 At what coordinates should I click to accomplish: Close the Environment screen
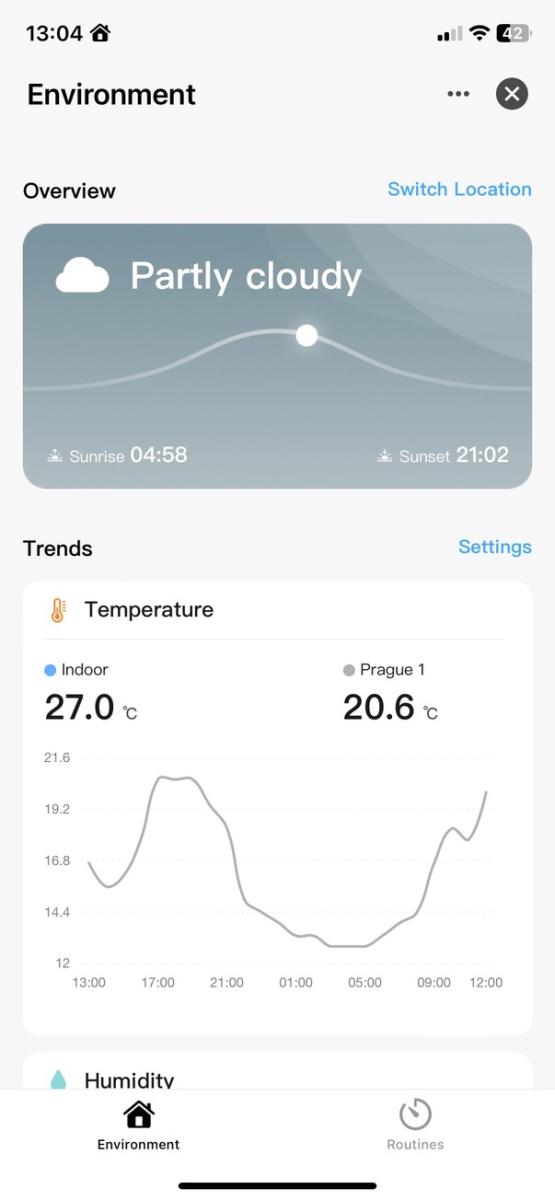(512, 94)
